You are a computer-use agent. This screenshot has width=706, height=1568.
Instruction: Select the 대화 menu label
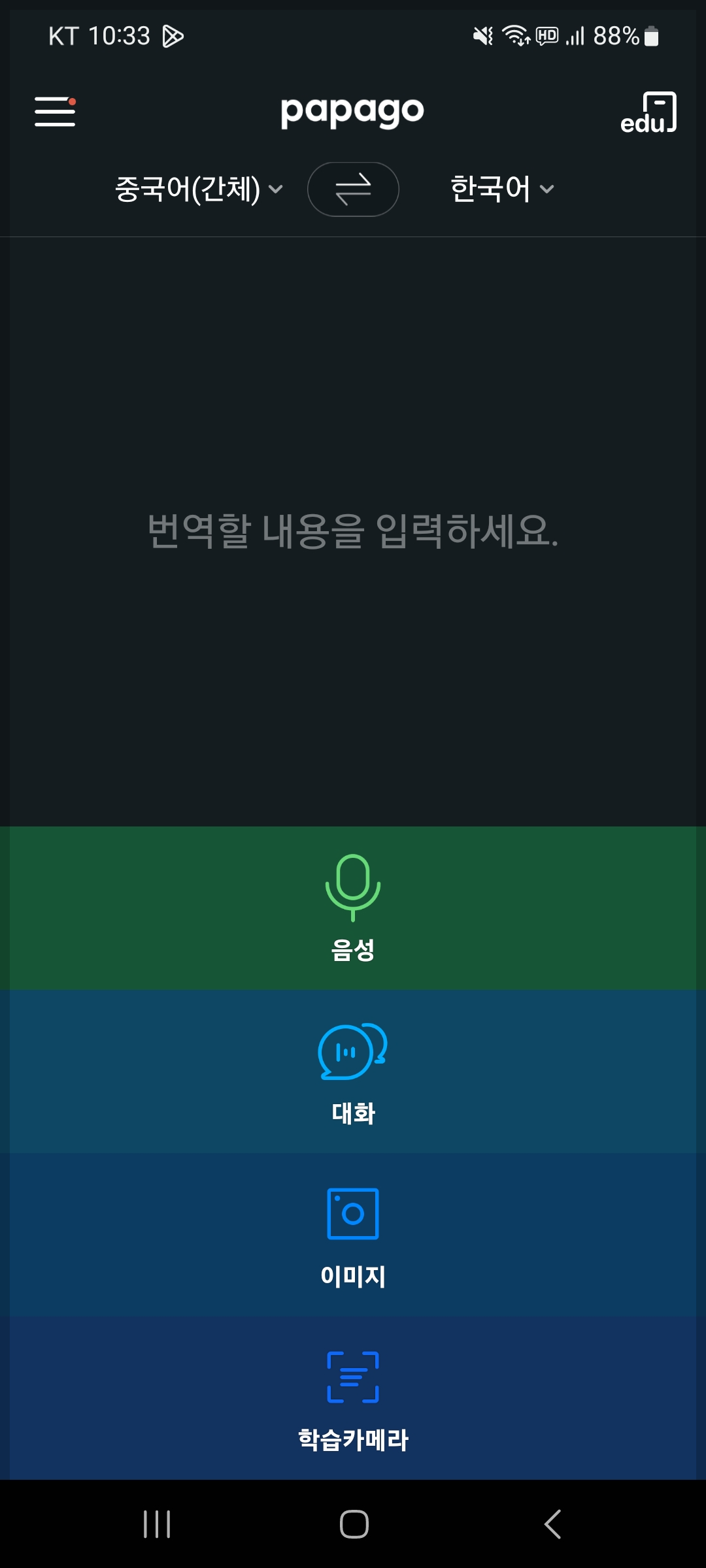pyautogui.click(x=353, y=1115)
